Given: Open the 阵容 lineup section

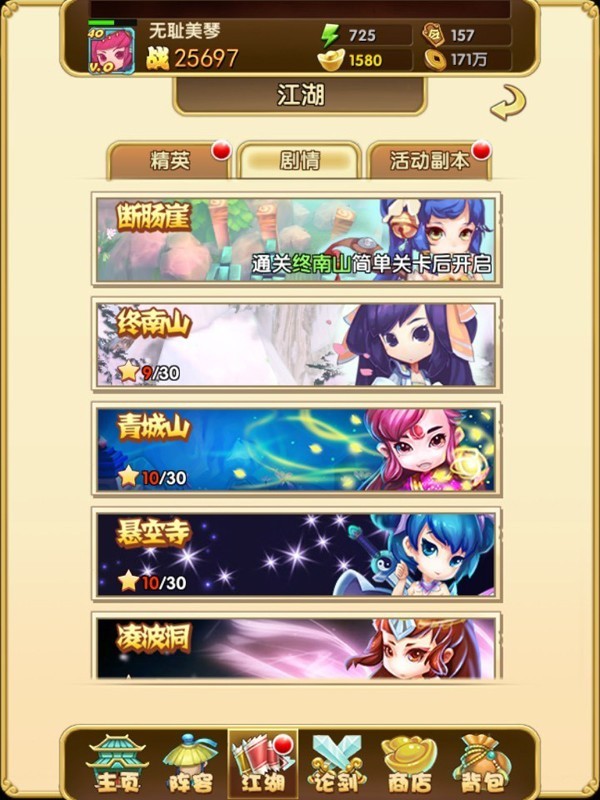Looking at the screenshot, I should pyautogui.click(x=191, y=765).
